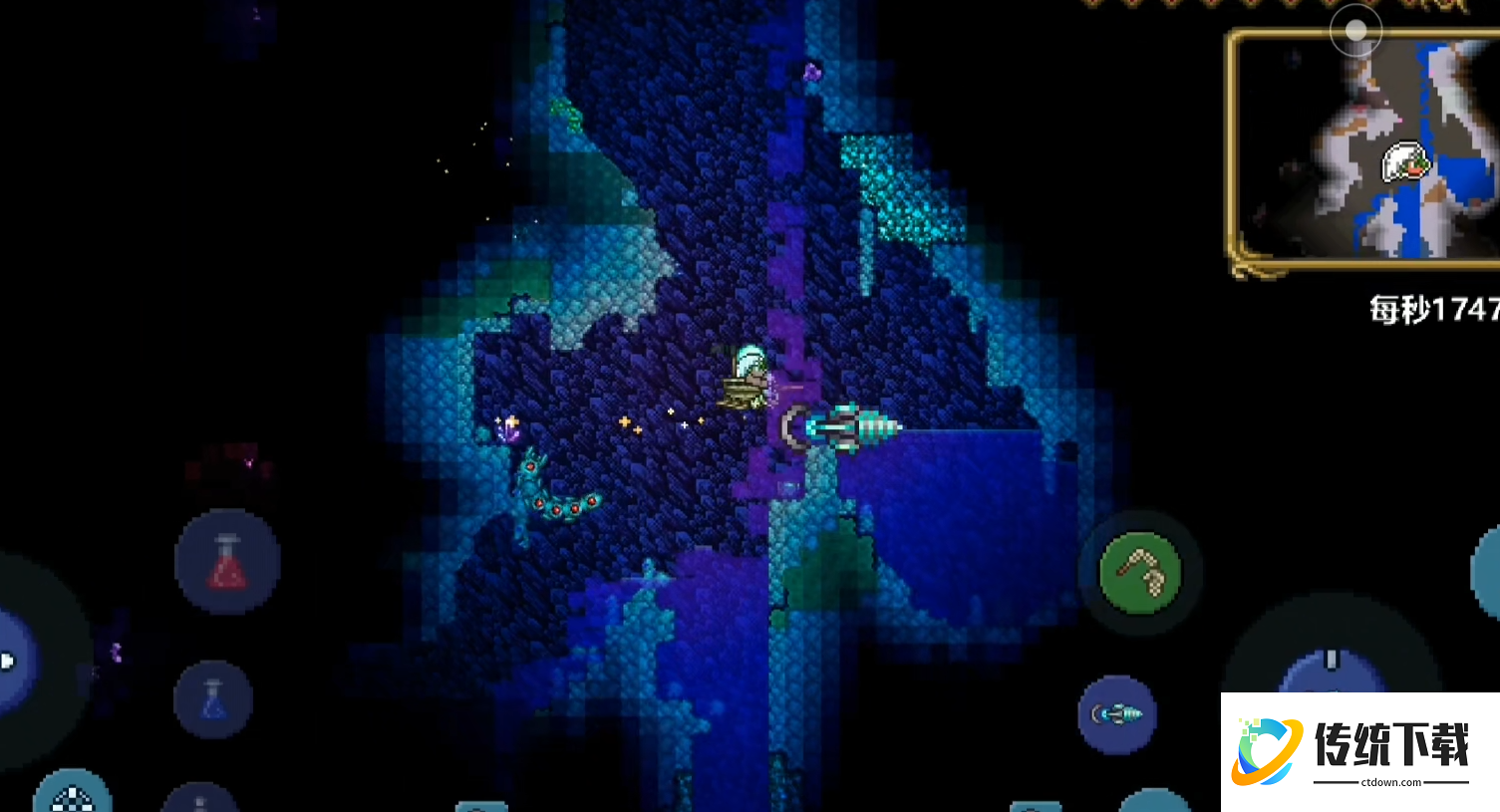Select the drill quick-item button
Screen dimensions: 1500x812
1117,714
